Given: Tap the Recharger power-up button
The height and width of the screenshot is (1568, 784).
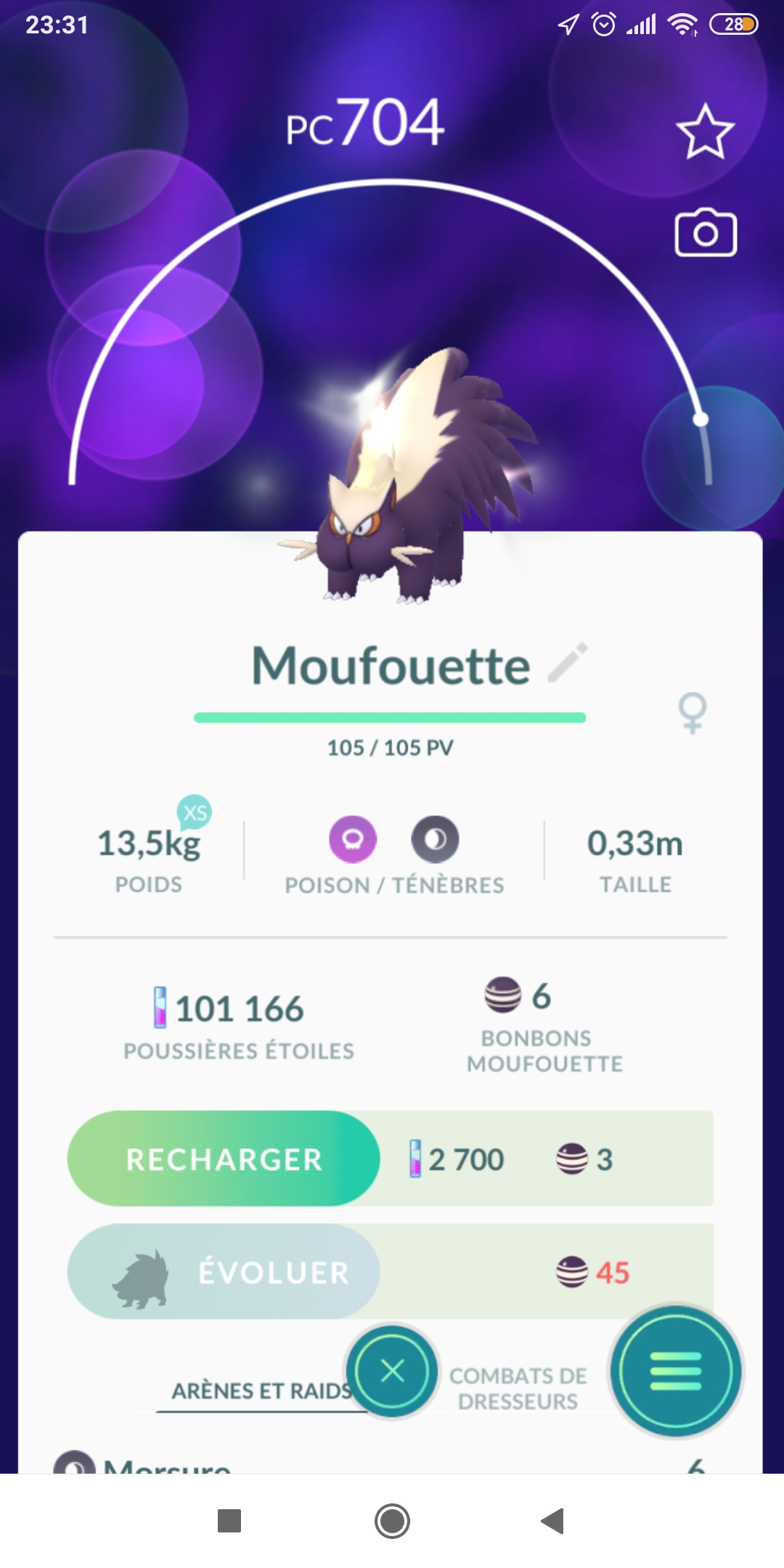Looking at the screenshot, I should click(x=224, y=1159).
